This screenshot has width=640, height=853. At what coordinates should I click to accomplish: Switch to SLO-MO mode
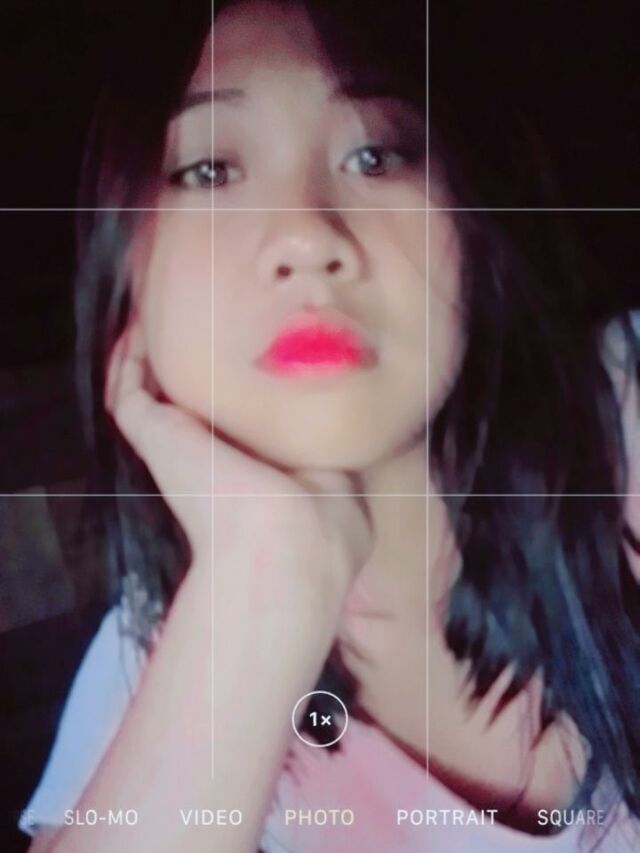point(101,817)
